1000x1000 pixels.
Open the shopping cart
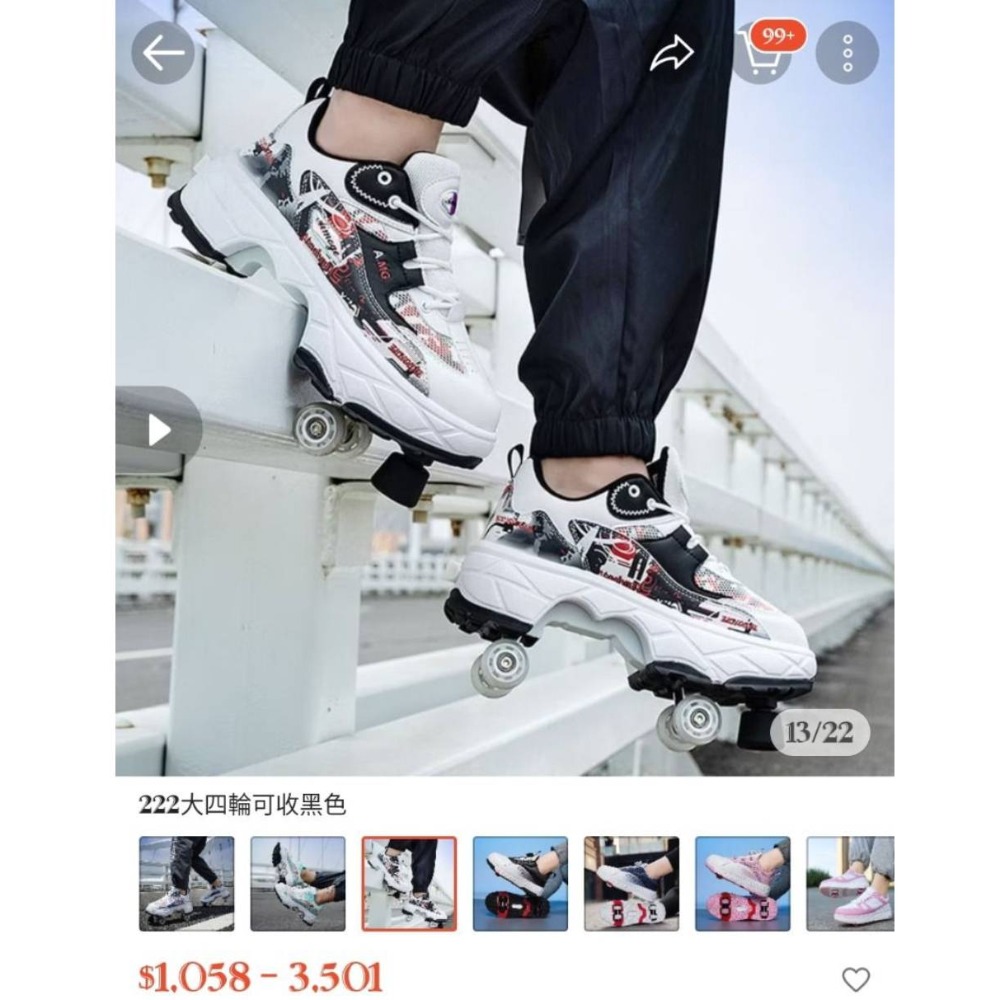click(x=764, y=52)
